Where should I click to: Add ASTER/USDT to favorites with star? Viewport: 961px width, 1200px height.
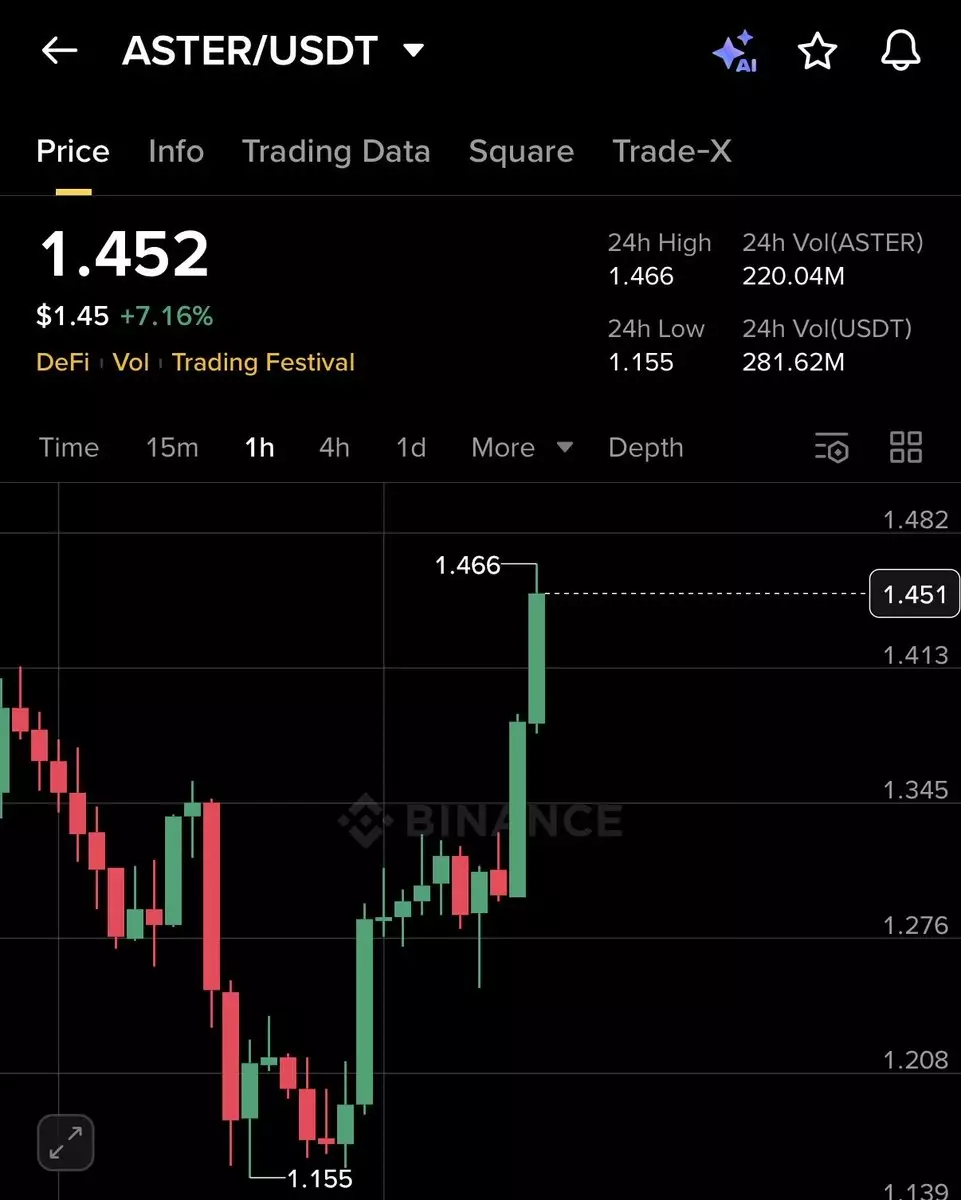click(x=817, y=51)
